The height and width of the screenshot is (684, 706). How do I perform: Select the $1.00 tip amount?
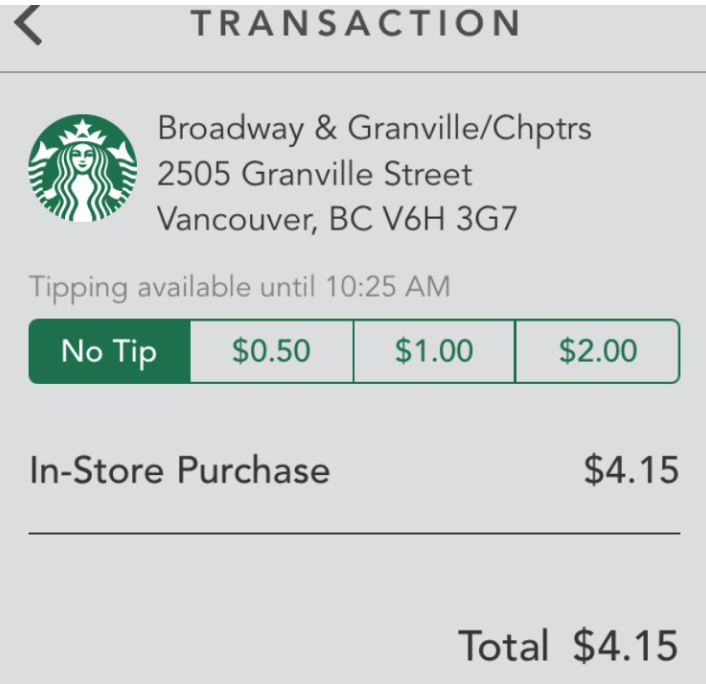click(x=433, y=351)
